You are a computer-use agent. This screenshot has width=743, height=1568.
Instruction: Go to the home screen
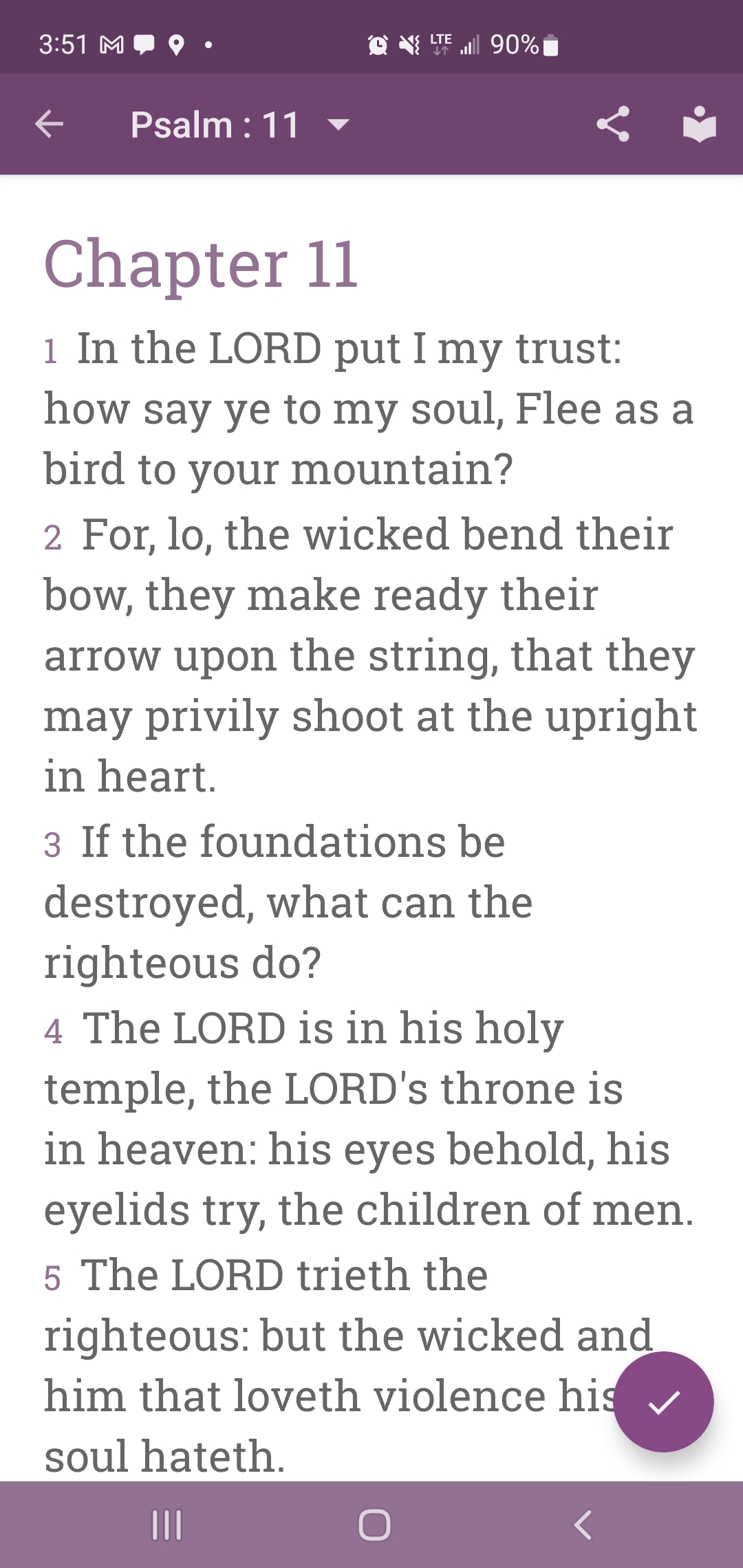[x=374, y=1525]
